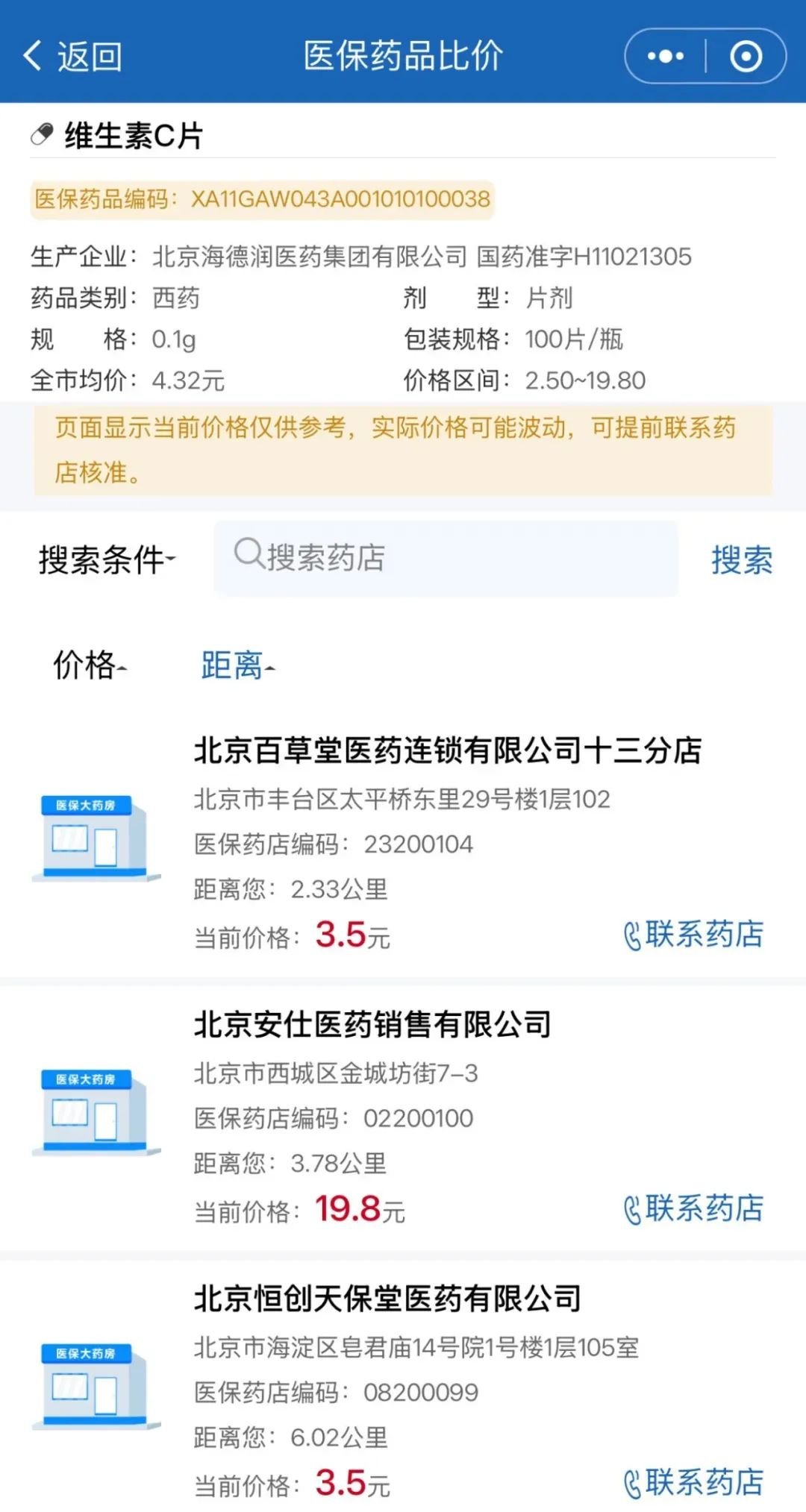The width and height of the screenshot is (806, 1512).
Task: Contact 北京恒创天保堂 via 联系药店
Action: tap(694, 1482)
